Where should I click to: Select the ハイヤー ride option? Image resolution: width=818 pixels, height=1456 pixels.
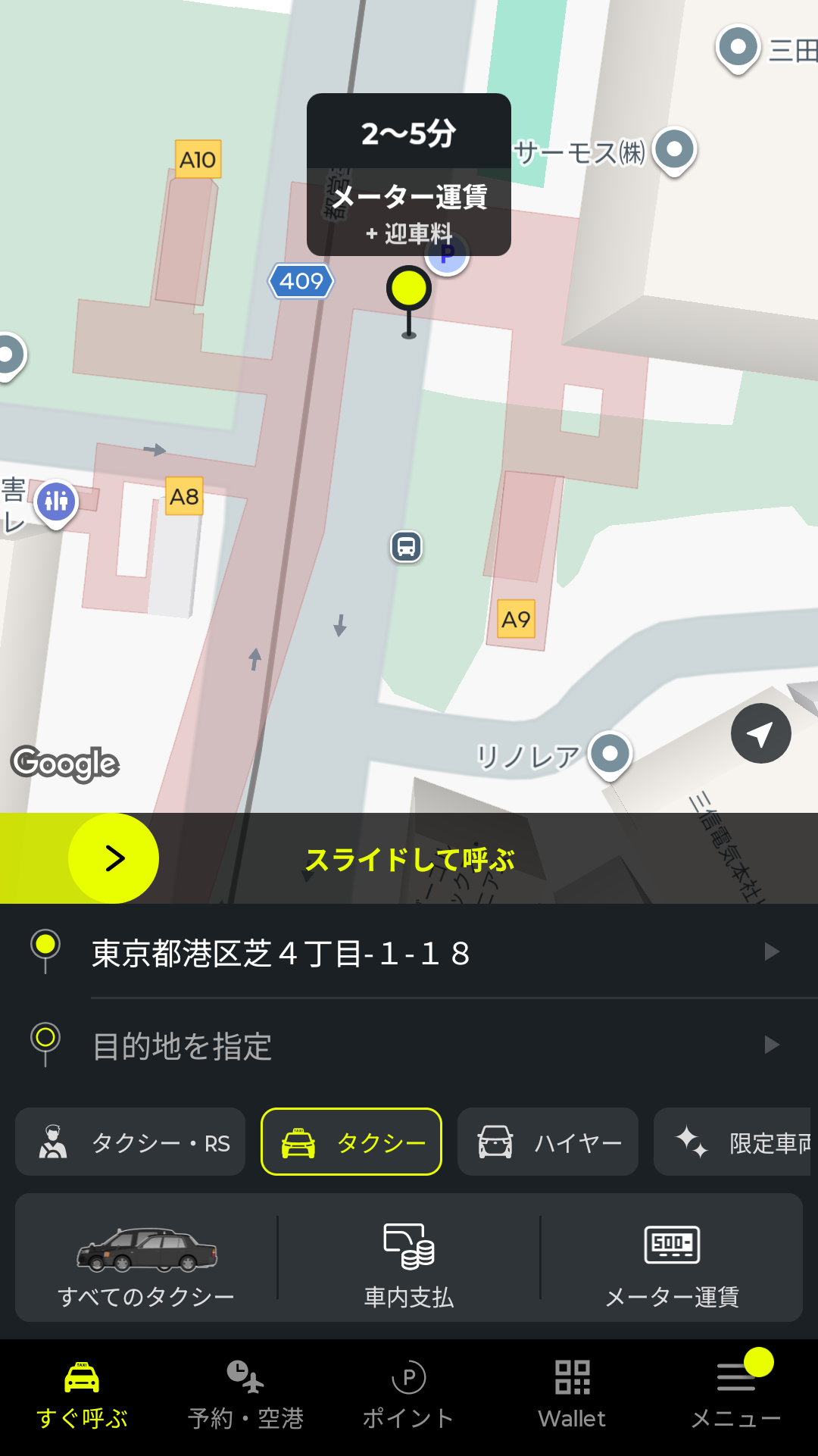coord(548,1142)
